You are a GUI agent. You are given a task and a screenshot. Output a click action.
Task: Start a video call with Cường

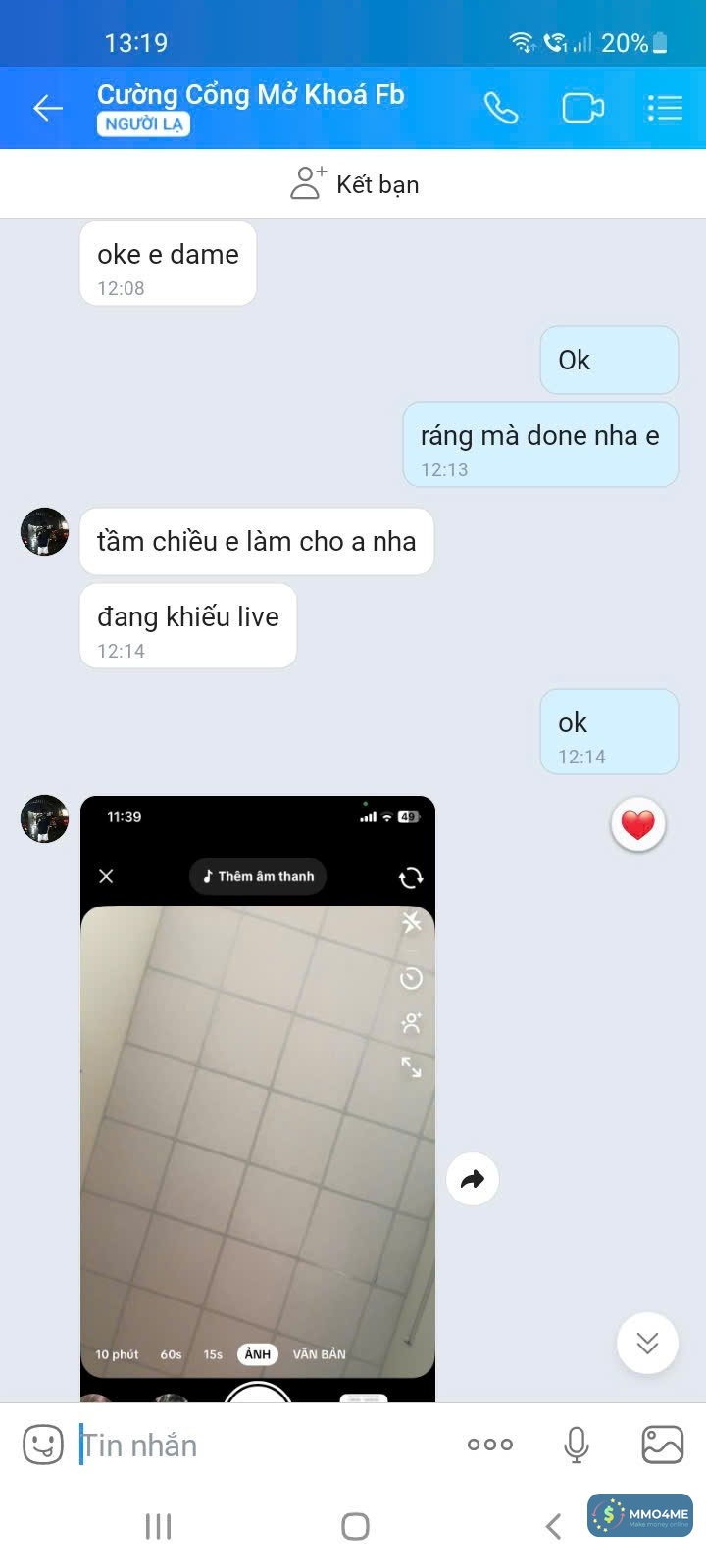(x=581, y=108)
